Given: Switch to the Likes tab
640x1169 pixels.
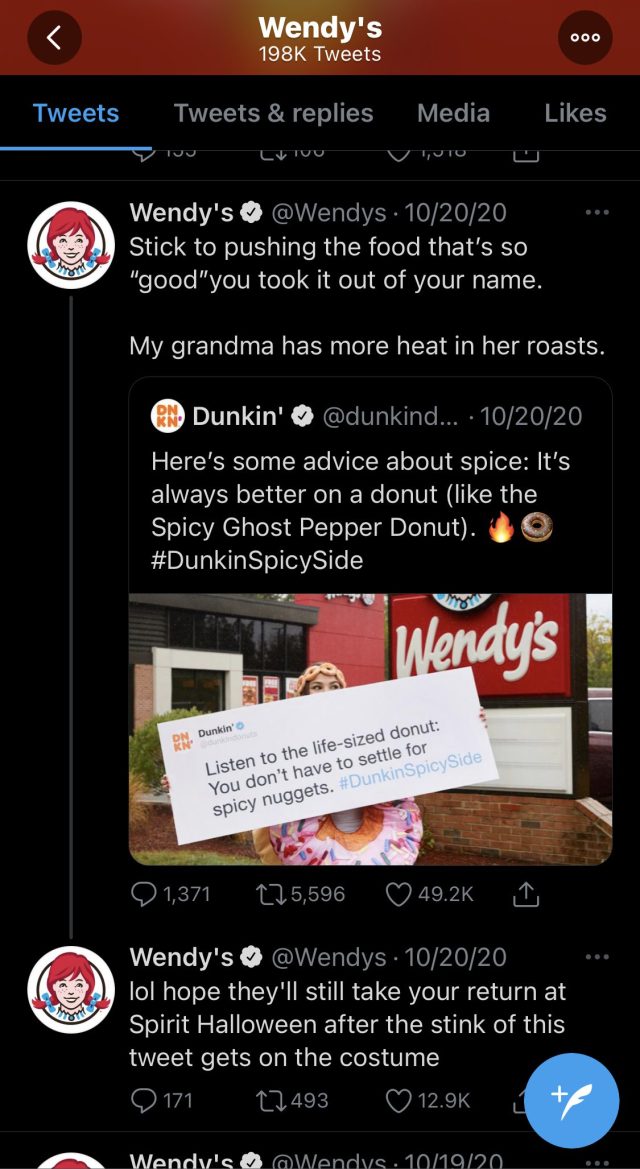Looking at the screenshot, I should point(575,113).
